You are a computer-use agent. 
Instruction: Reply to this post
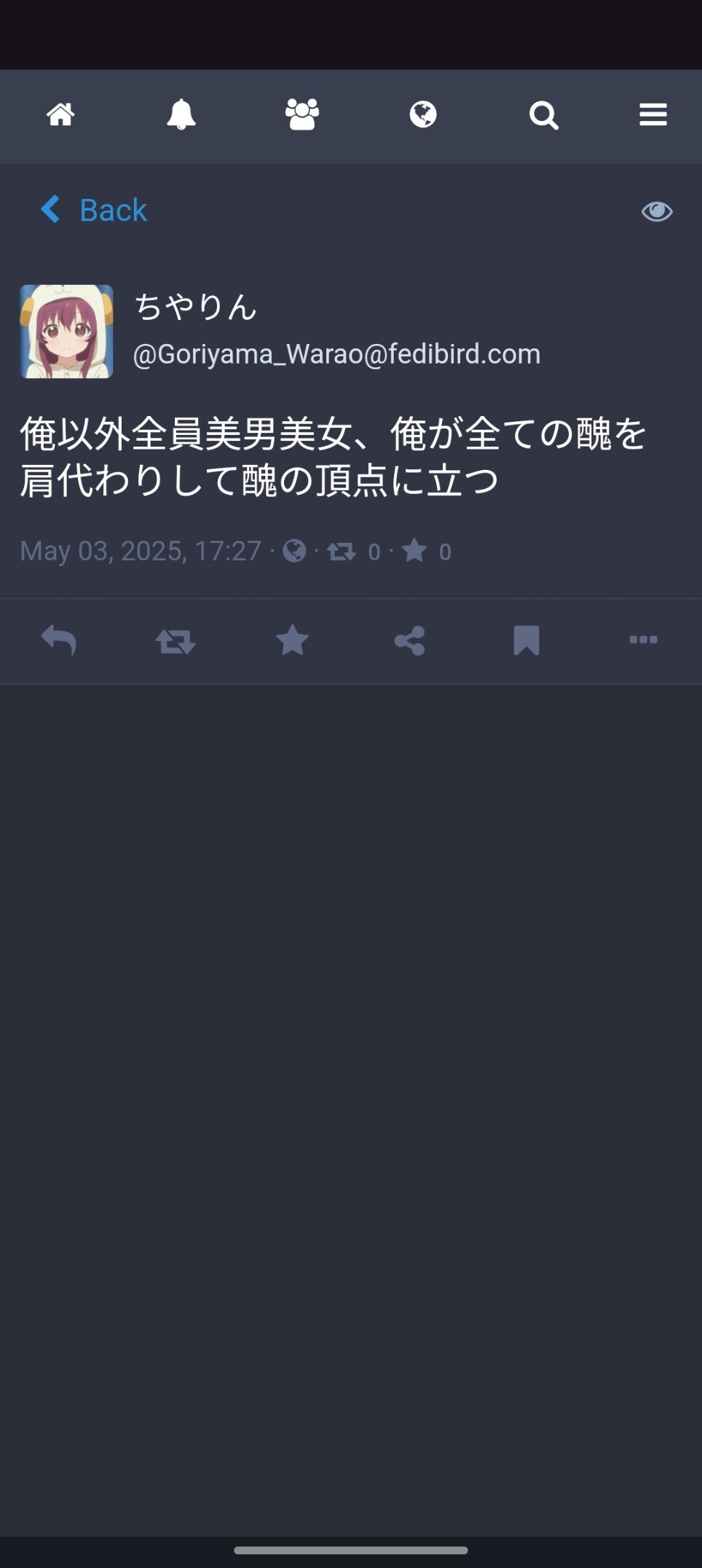[x=59, y=640]
